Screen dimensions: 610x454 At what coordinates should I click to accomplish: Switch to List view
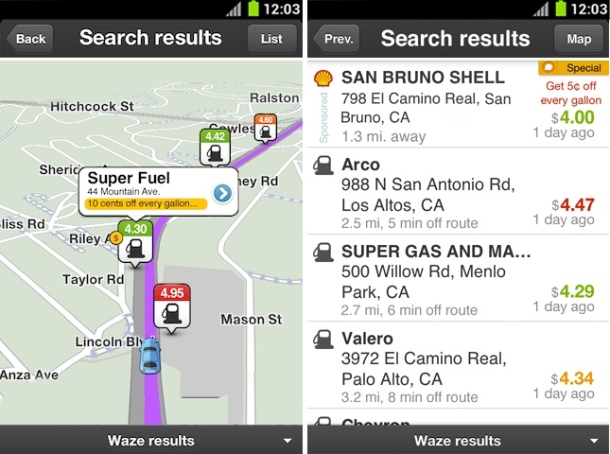(x=272, y=39)
